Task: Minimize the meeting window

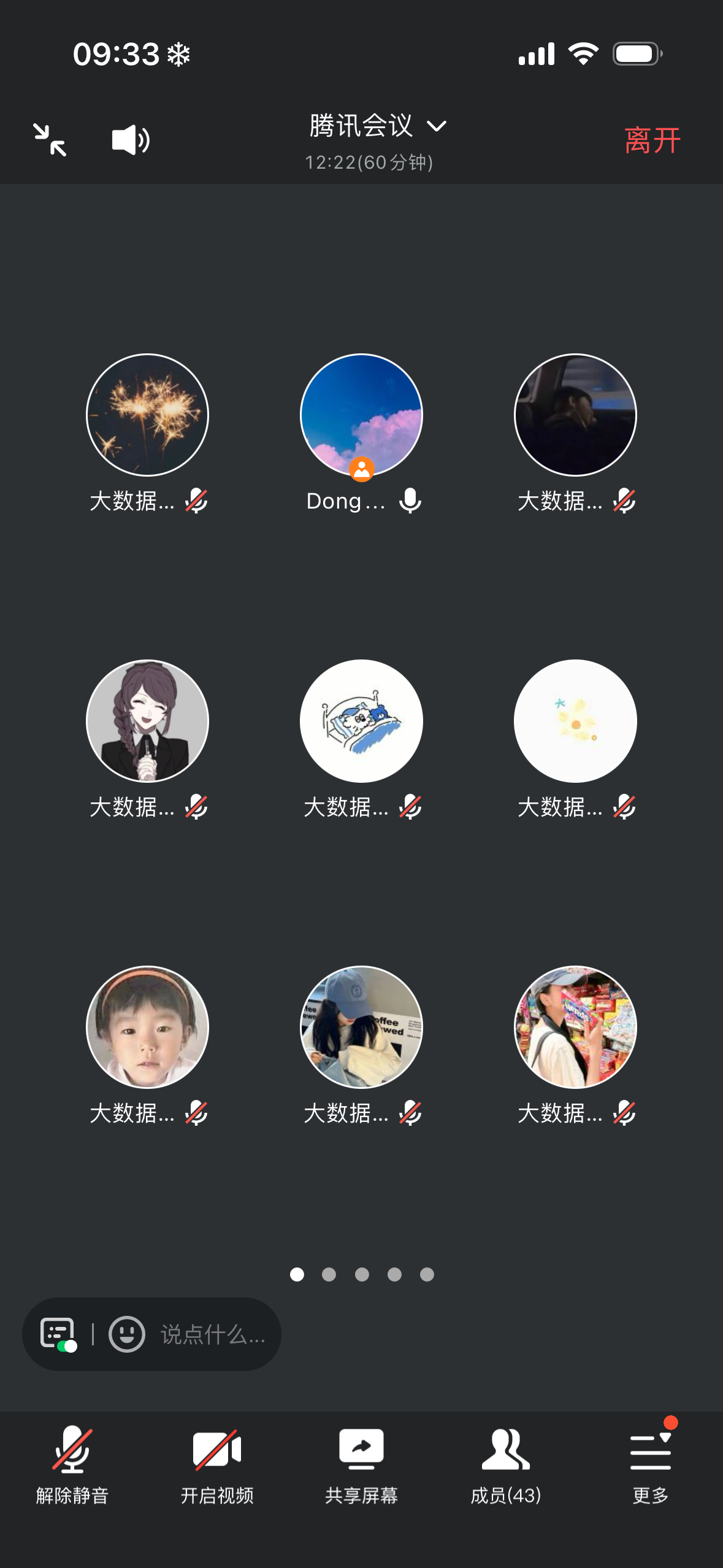Action: tap(50, 140)
